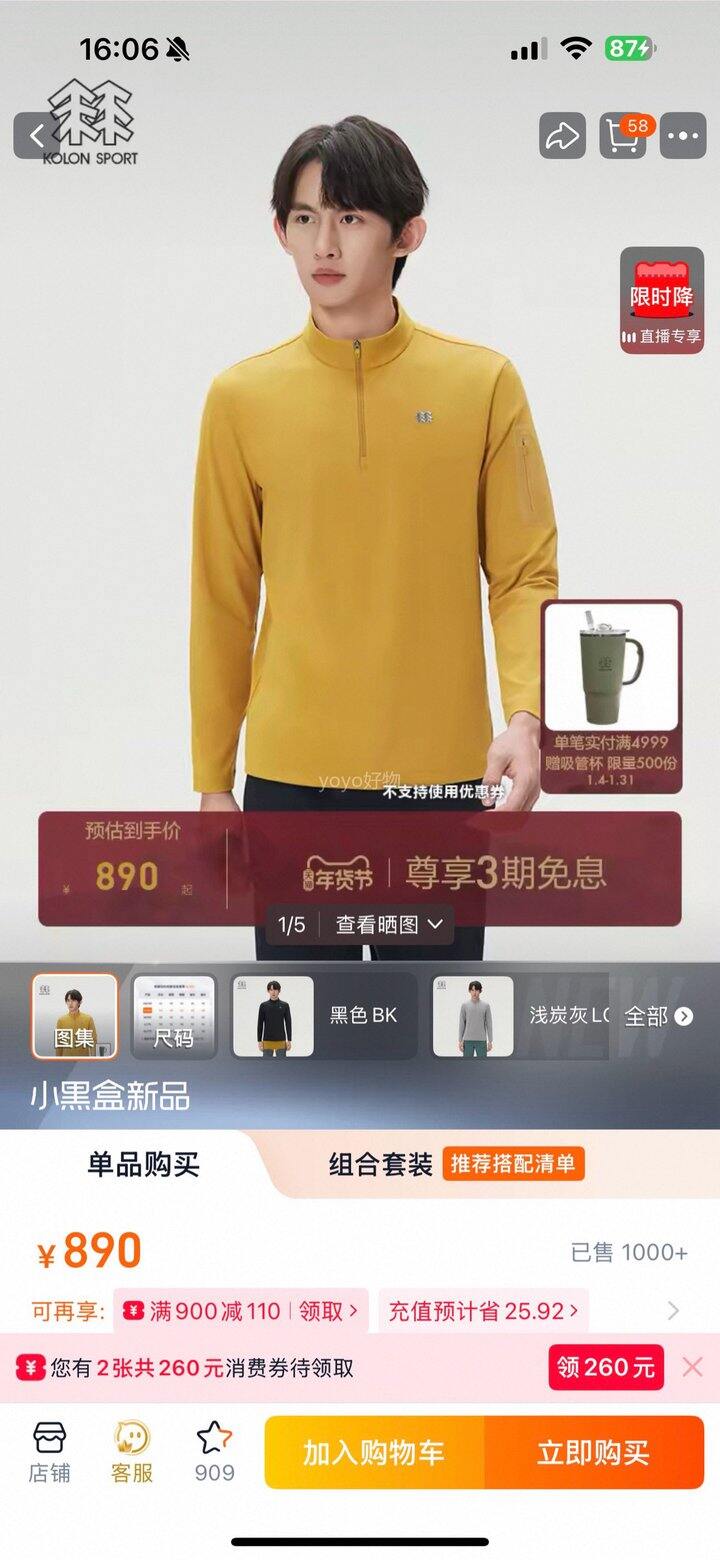The image size is (720, 1560).
Task: Dismiss the 260元 voucher banner
Action: [x=692, y=1367]
